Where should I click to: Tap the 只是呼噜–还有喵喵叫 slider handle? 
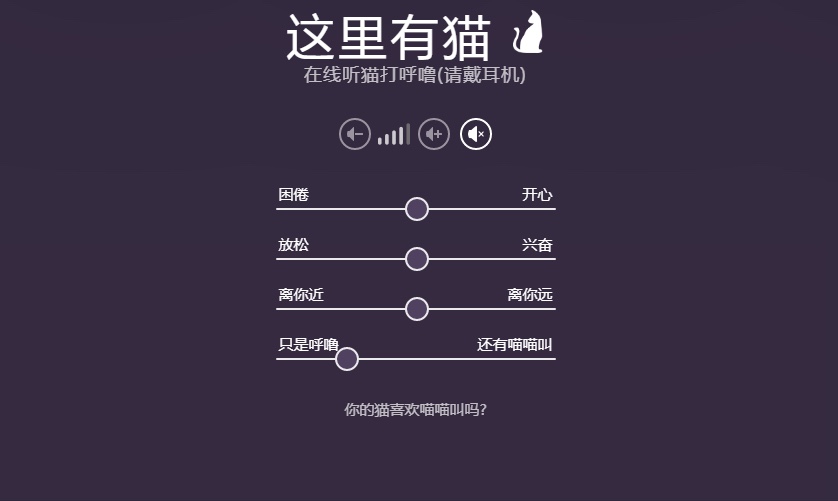click(347, 359)
